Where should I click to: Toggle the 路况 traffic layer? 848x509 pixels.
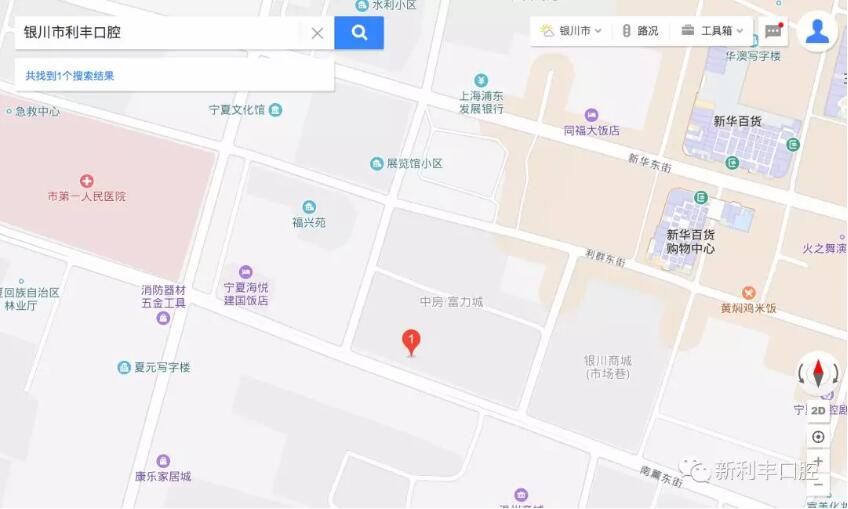click(x=640, y=31)
